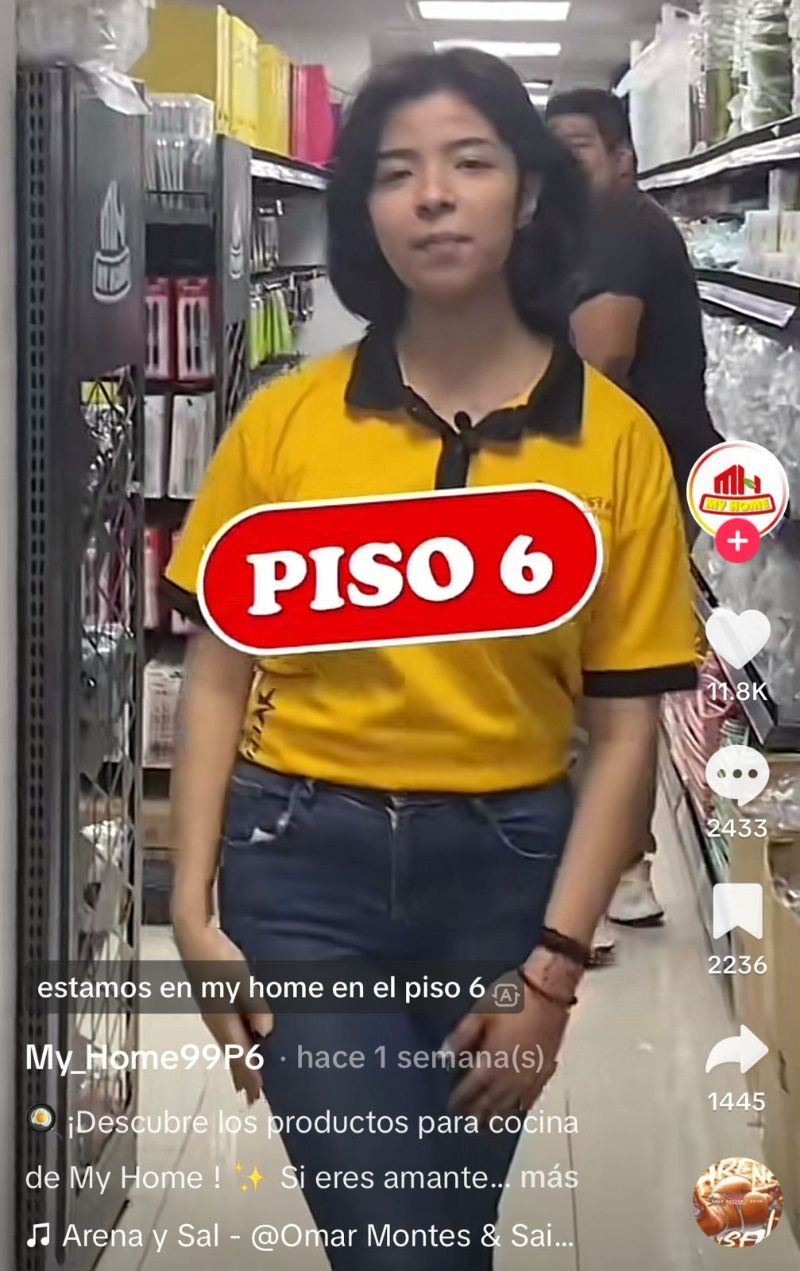Open the Arena y Sal sound disc

point(737,1202)
